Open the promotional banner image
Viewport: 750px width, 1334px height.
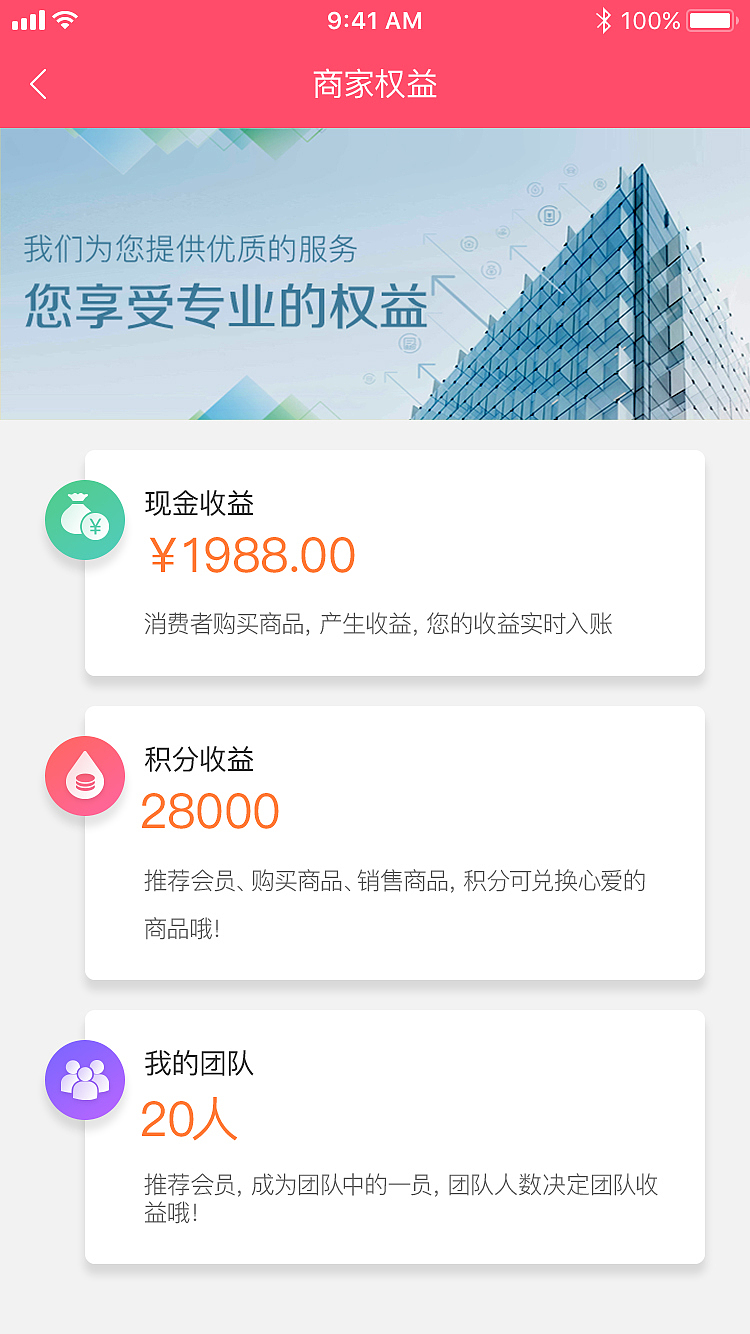(x=375, y=272)
